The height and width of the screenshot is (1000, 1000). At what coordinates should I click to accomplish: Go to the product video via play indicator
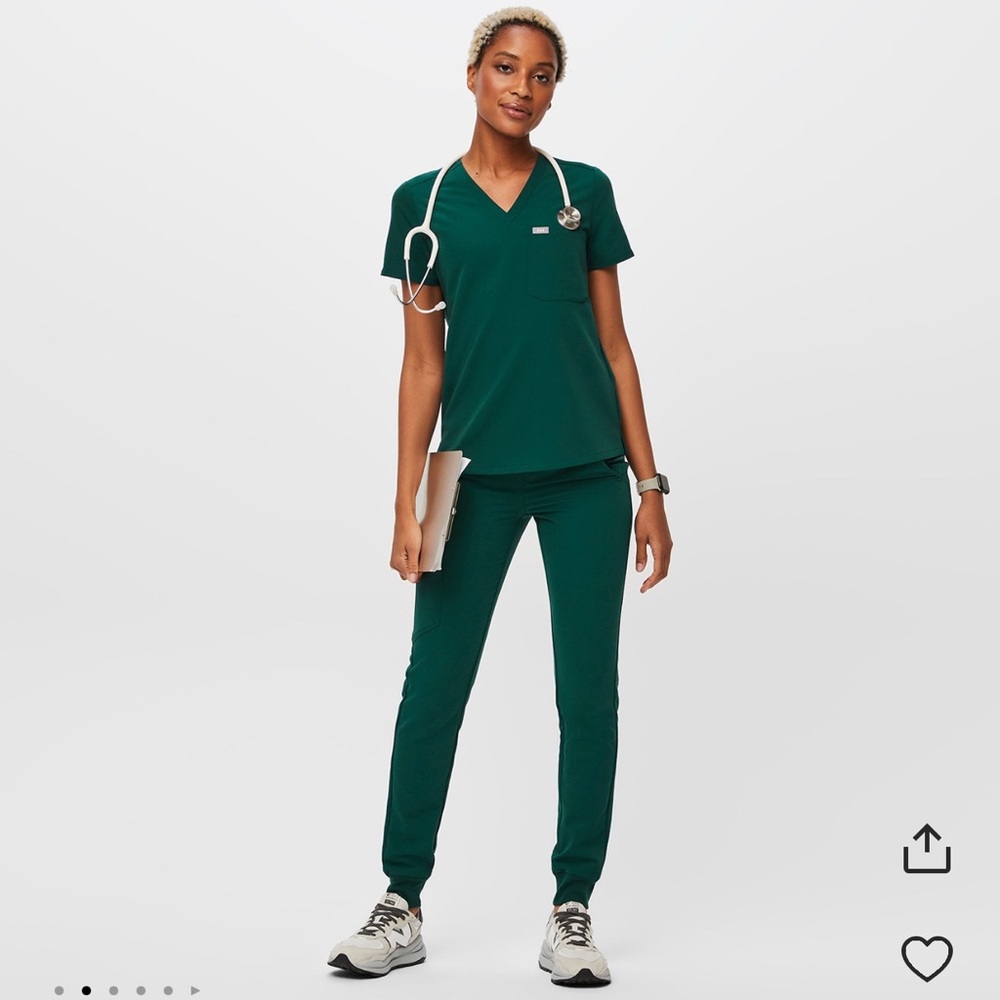tap(195, 991)
